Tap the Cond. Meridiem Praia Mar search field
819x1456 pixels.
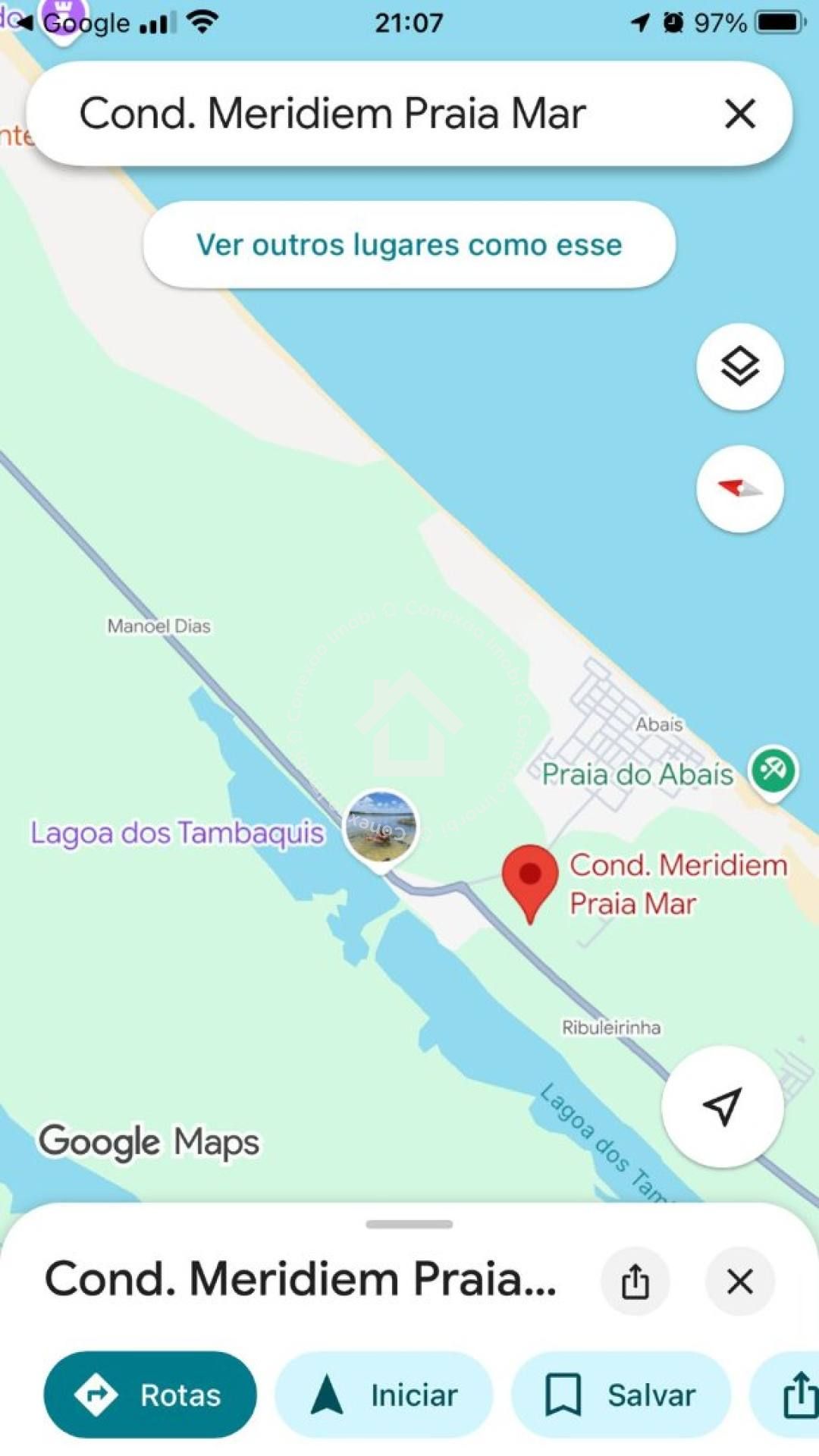coord(334,114)
